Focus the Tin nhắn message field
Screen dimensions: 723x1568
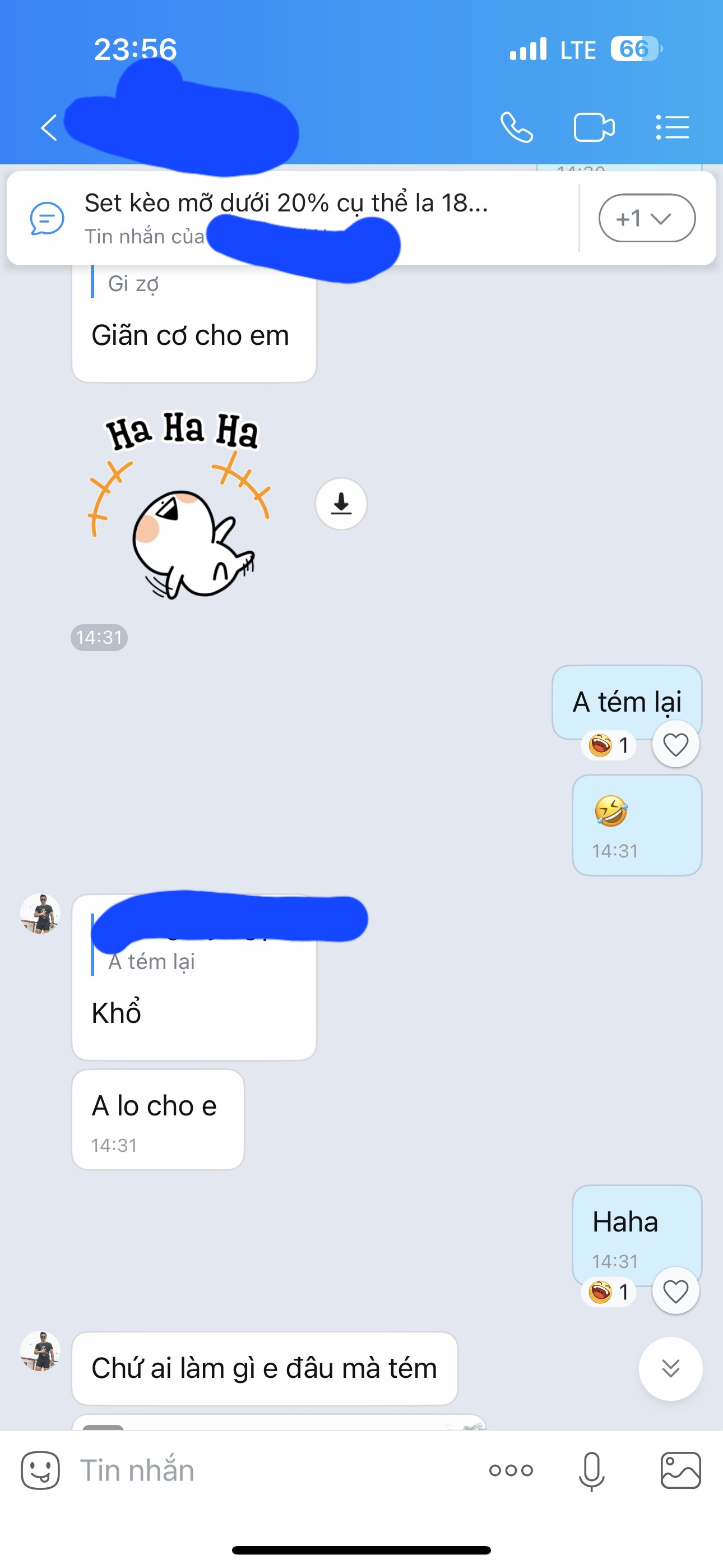pyautogui.click(x=274, y=1470)
